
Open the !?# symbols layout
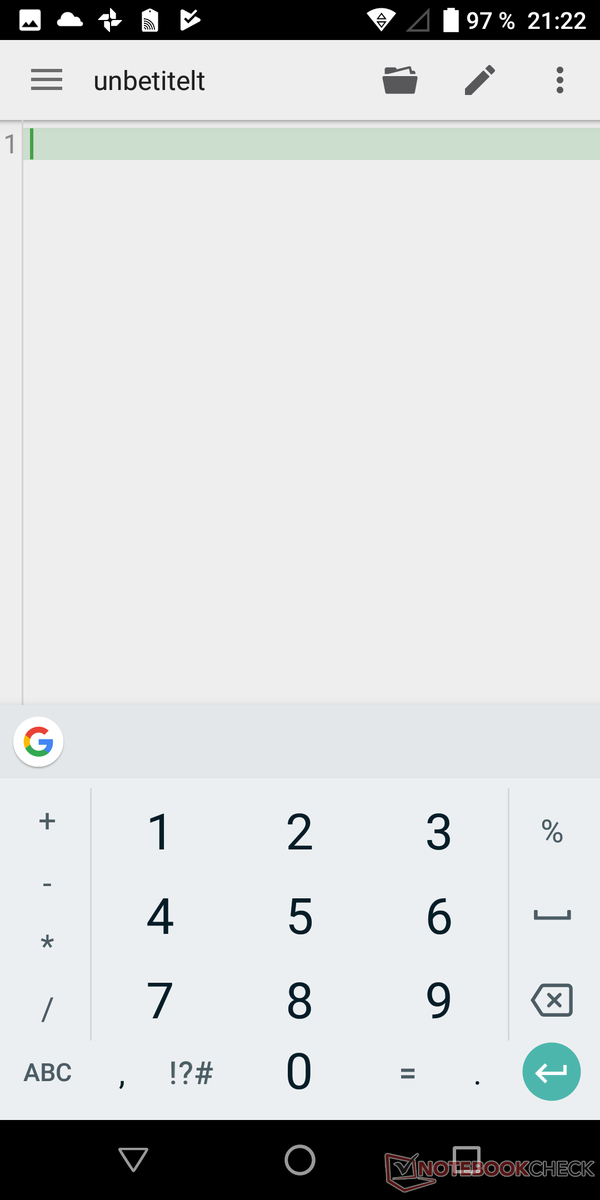pyautogui.click(x=191, y=1073)
